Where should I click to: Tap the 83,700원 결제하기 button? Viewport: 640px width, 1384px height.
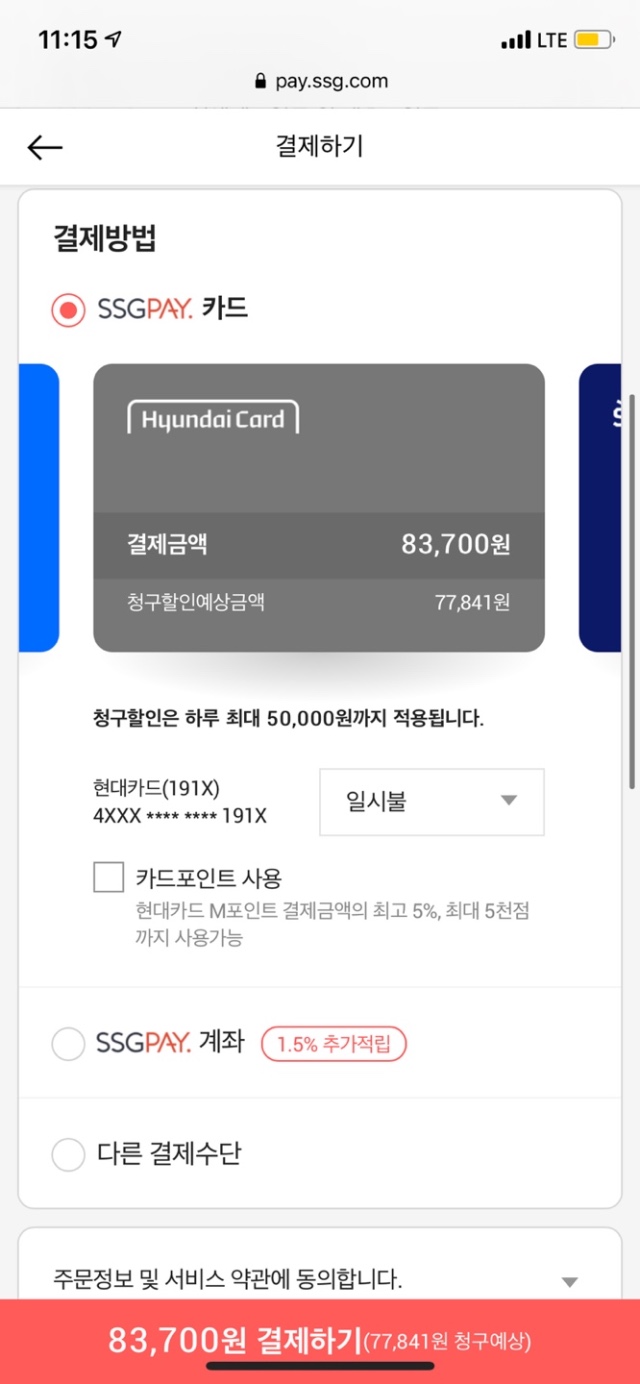click(x=320, y=1340)
